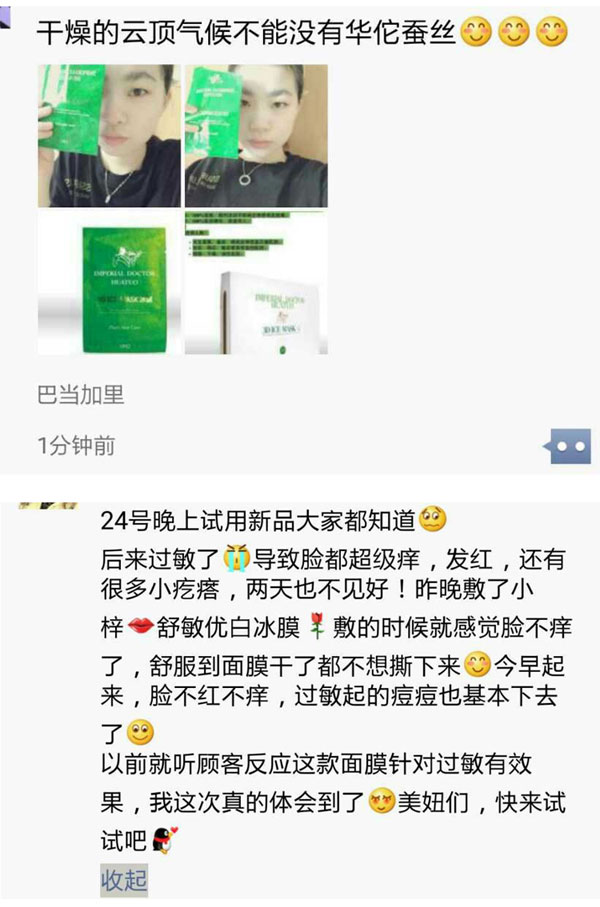View second selfie photo with green packet
Screen dimensions: 600x907
[x=255, y=135]
